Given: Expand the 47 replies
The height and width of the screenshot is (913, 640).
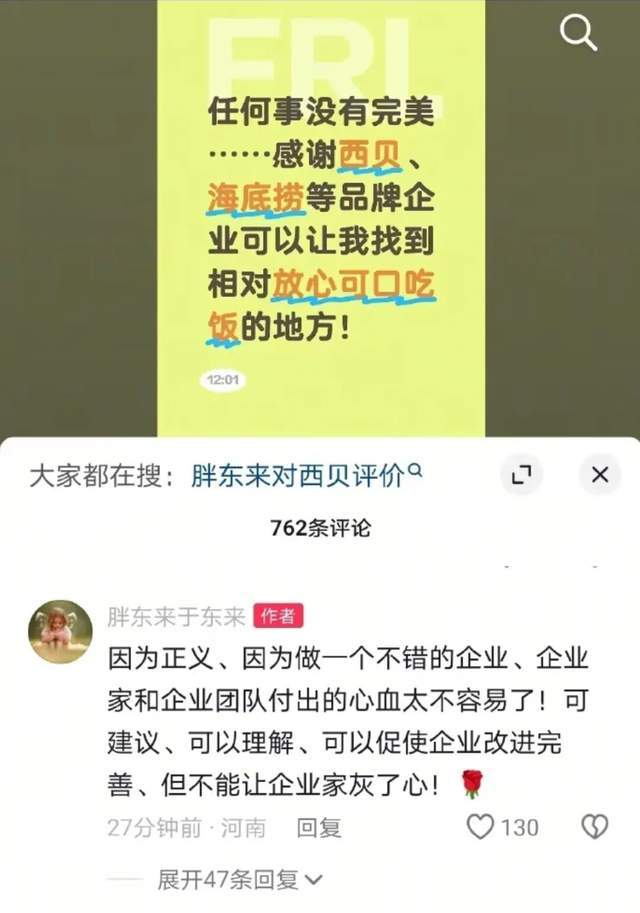Looking at the screenshot, I should 240,880.
